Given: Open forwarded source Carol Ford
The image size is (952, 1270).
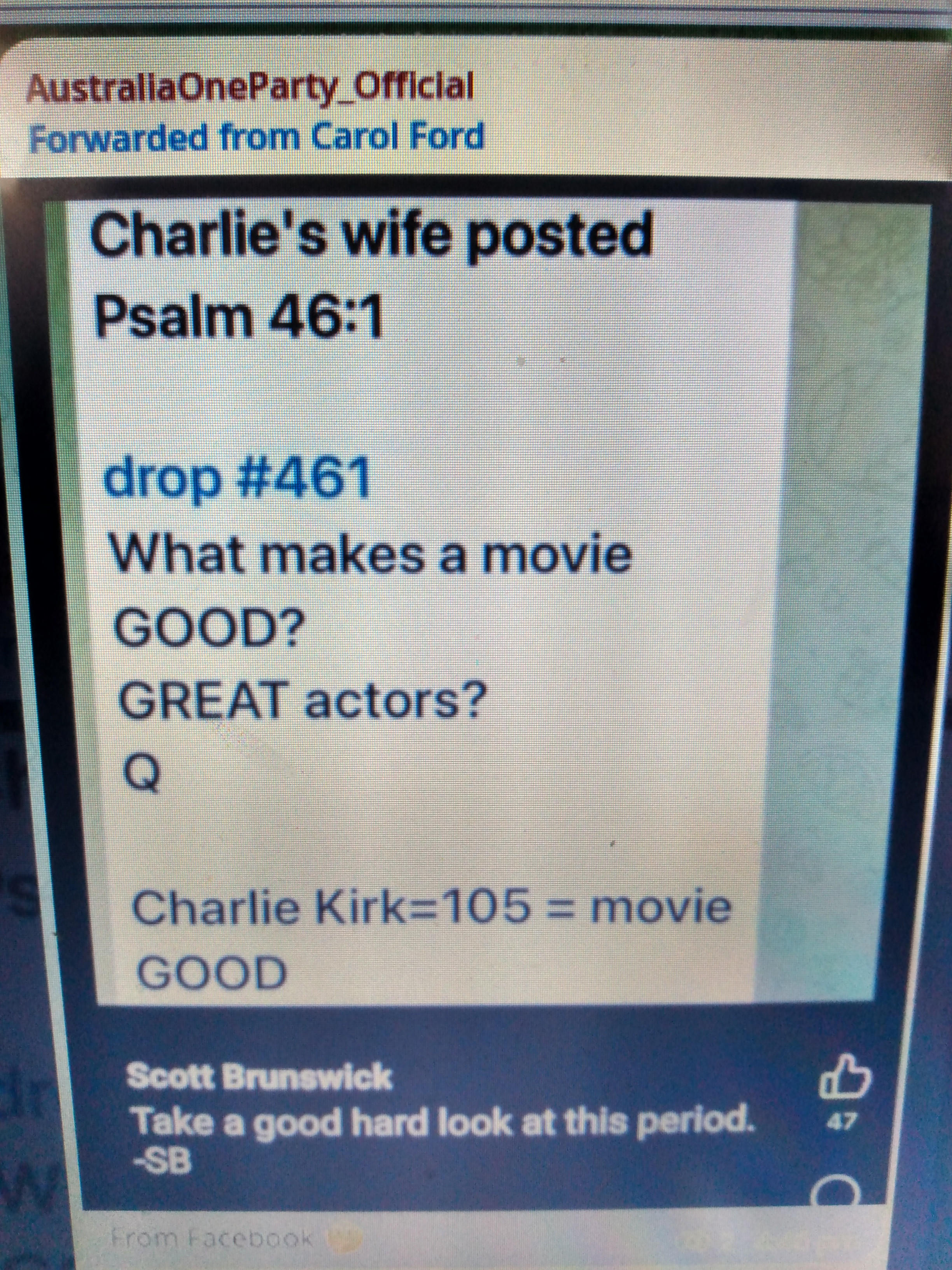Looking at the screenshot, I should [x=397, y=138].
